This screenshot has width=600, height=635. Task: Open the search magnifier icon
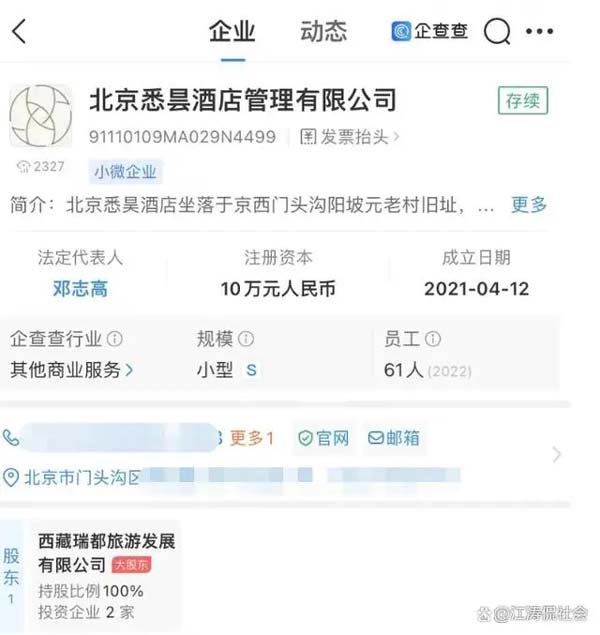(497, 32)
